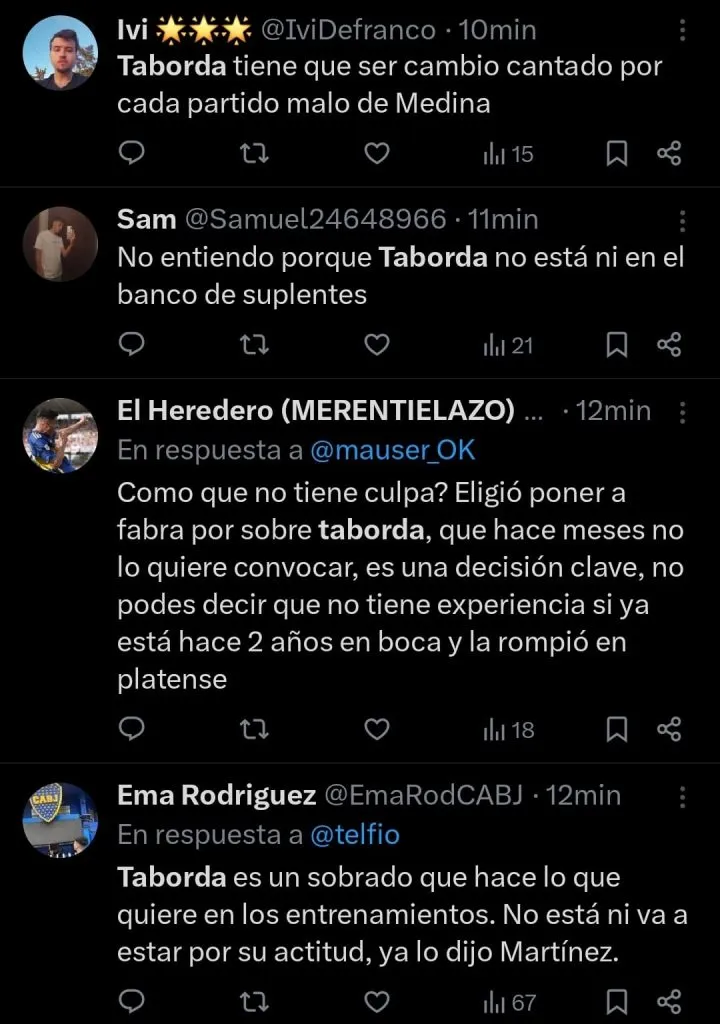Image resolution: width=720 pixels, height=1024 pixels.
Task: Repost Ema Rodriguez's tweet
Action: 255,1001
